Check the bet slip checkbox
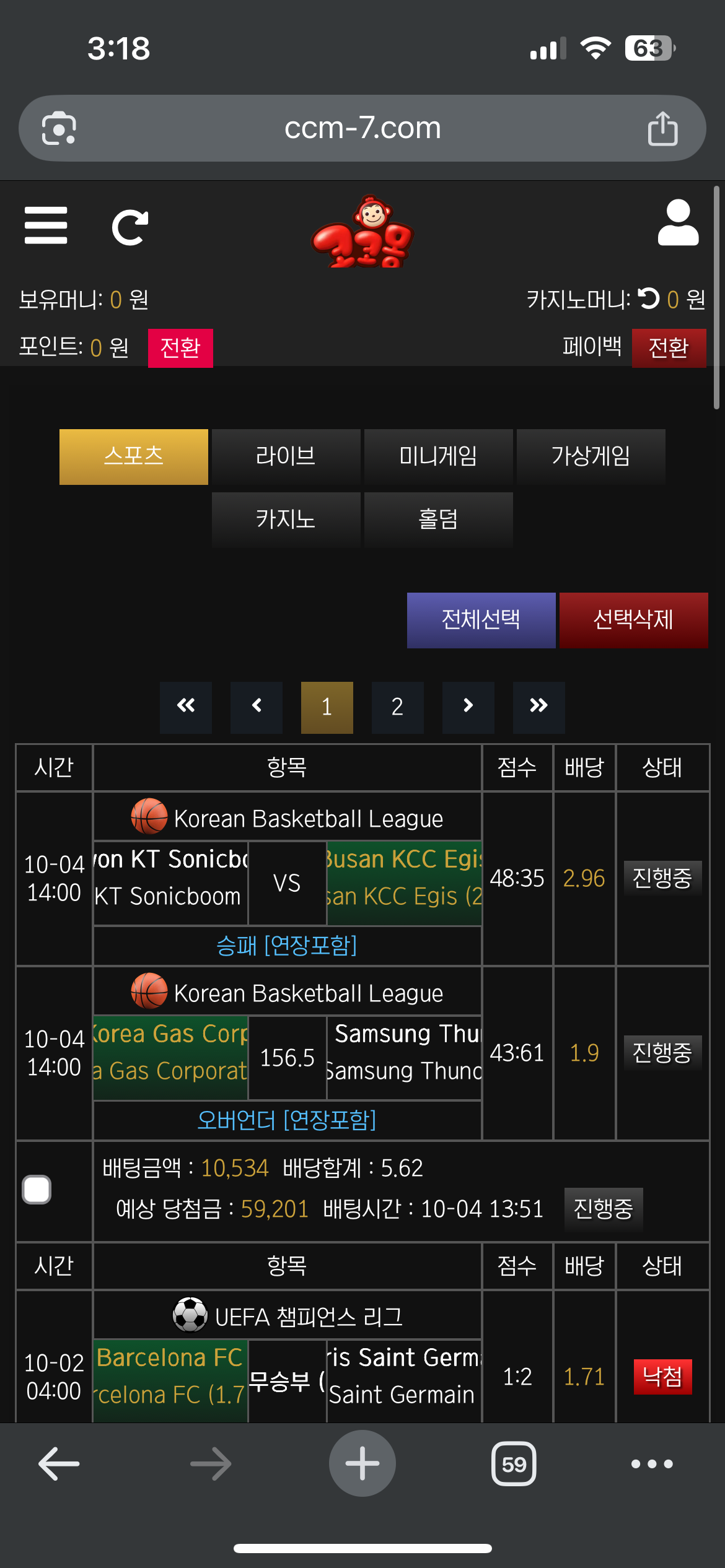 tap(37, 1190)
